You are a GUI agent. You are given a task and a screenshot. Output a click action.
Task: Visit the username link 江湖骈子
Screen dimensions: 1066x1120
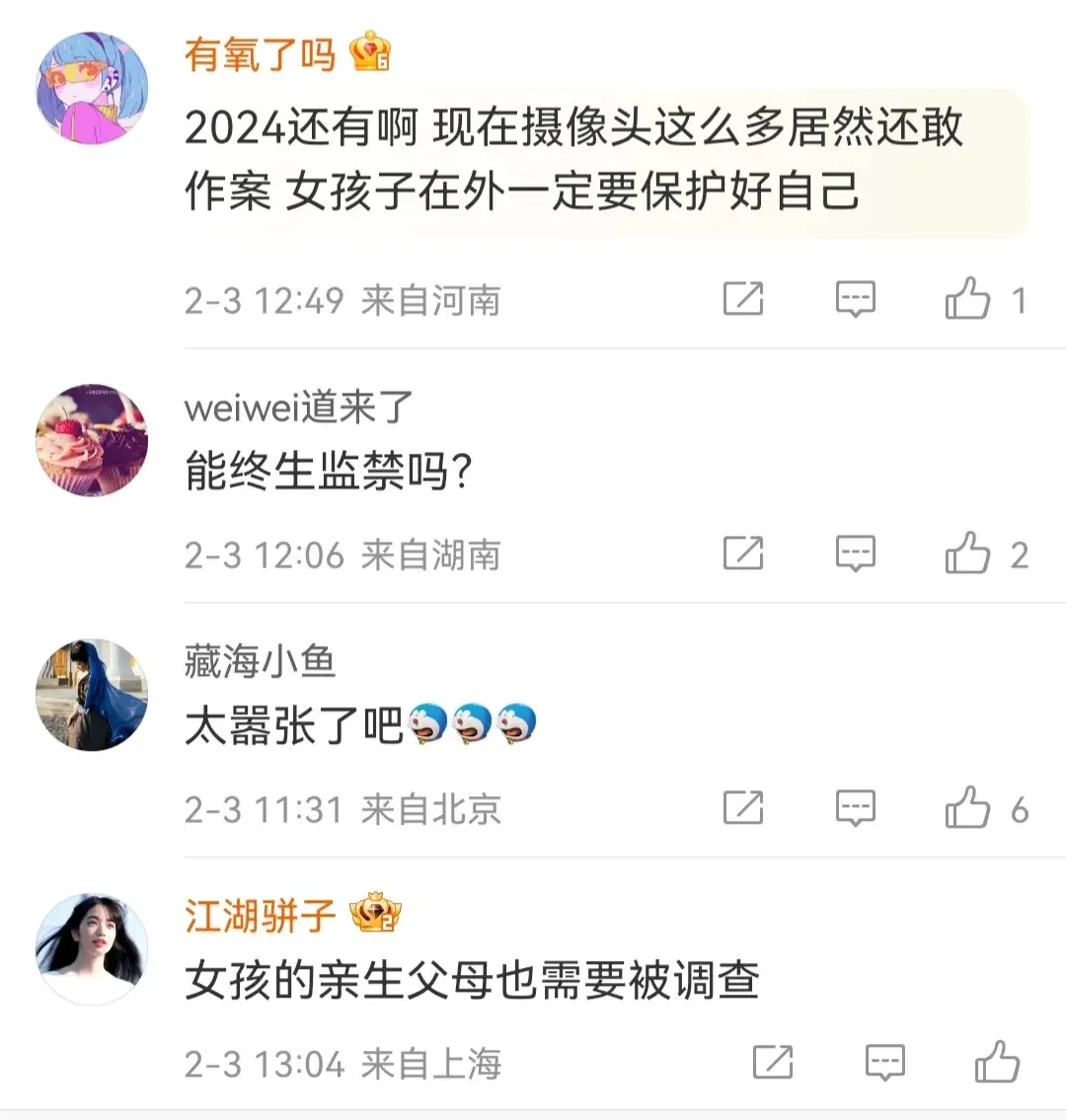coord(260,916)
